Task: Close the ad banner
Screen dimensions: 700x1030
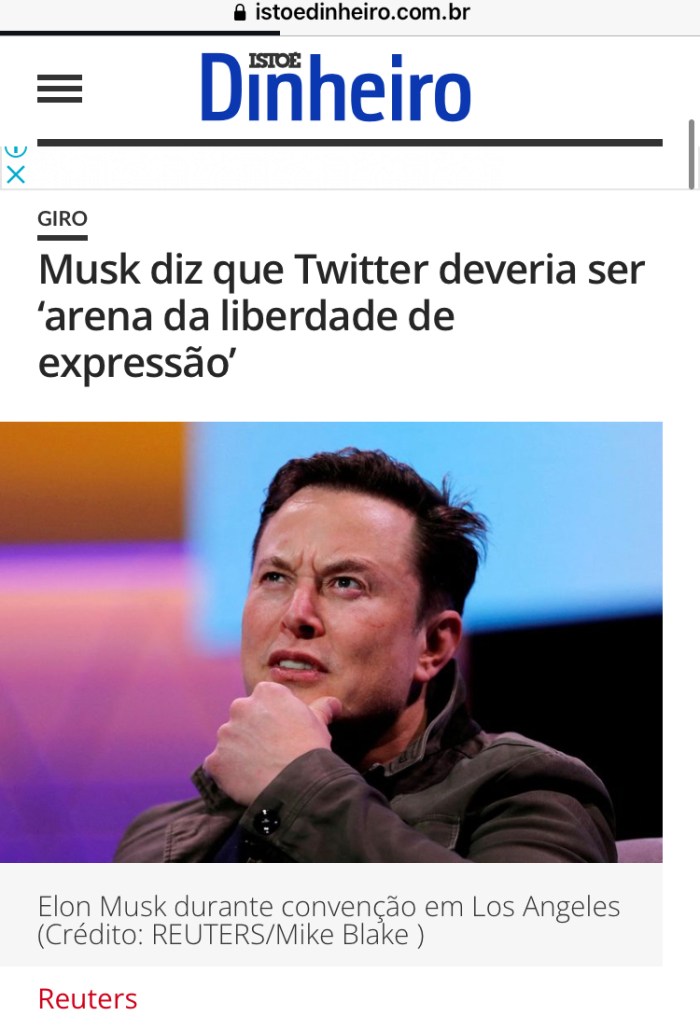Action: click(x=15, y=174)
